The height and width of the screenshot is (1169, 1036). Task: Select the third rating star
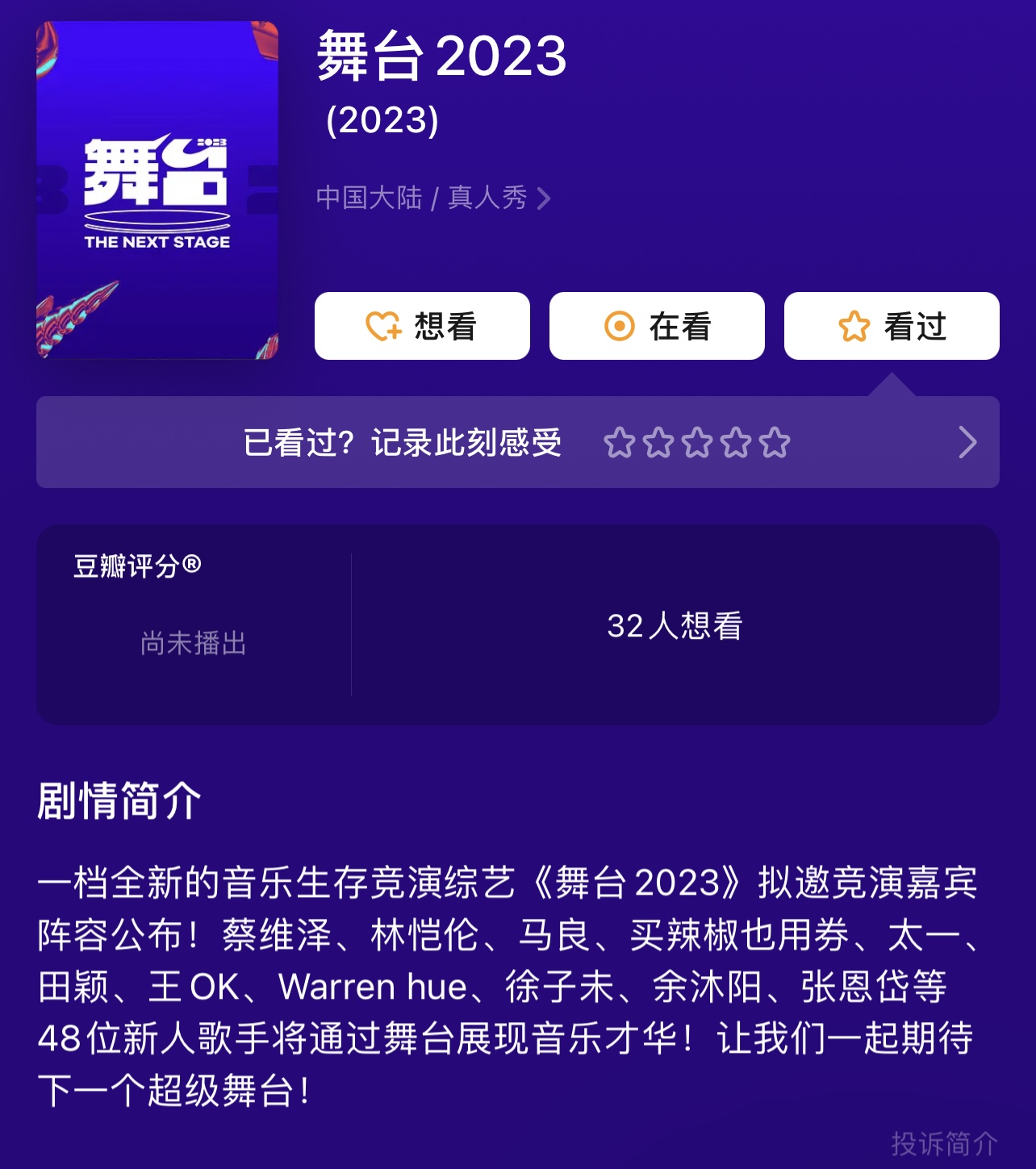[x=698, y=442]
